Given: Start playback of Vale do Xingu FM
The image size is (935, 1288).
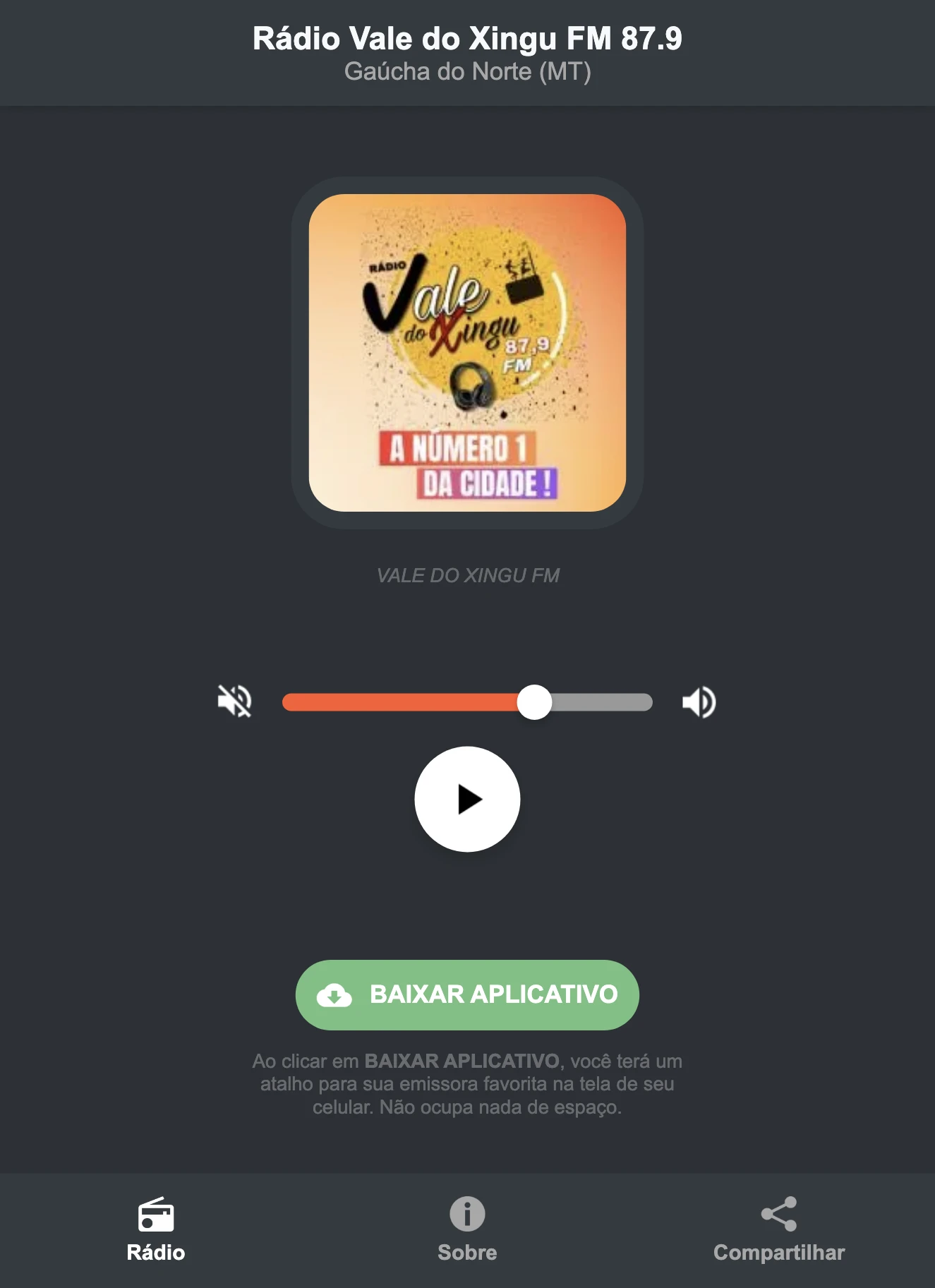Looking at the screenshot, I should point(467,798).
